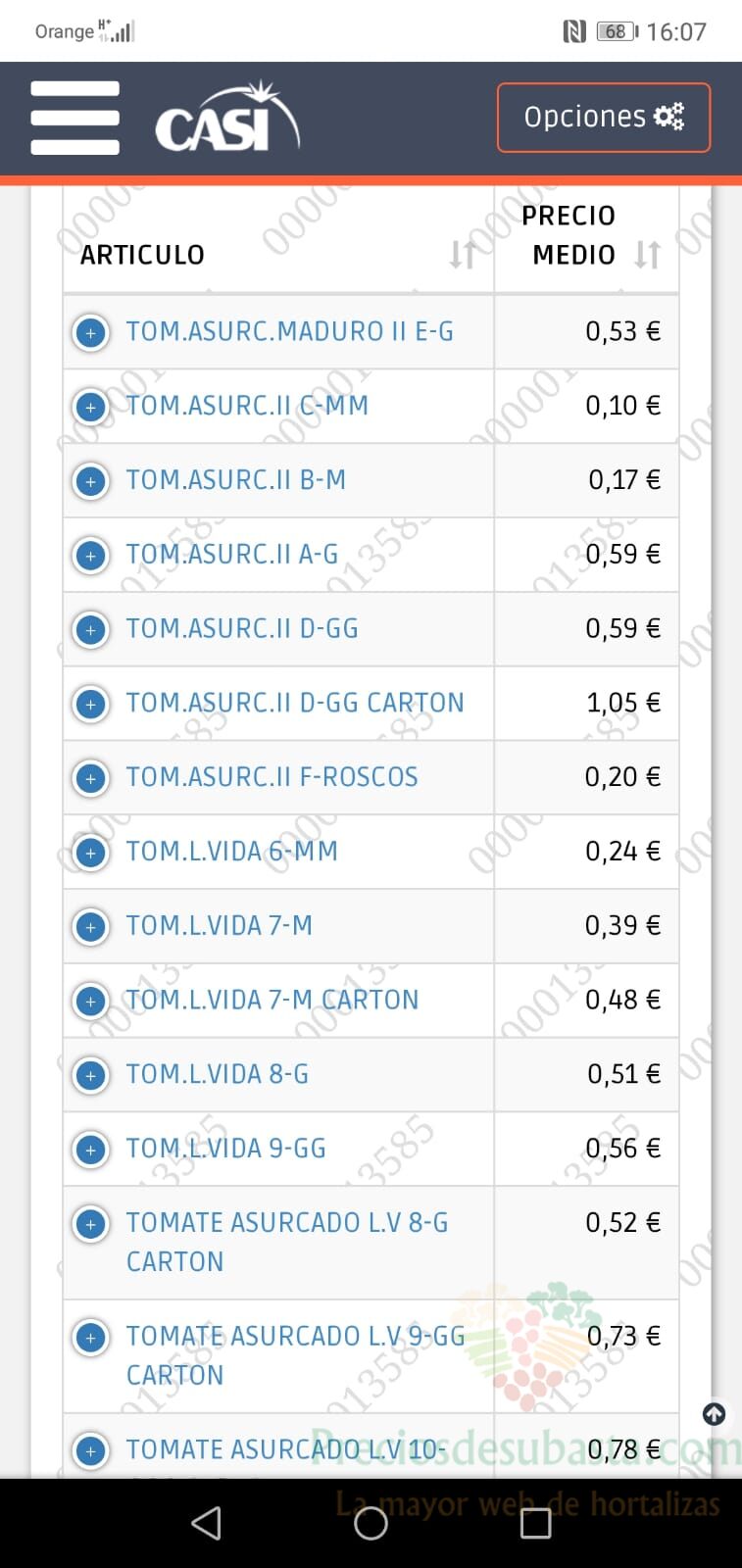This screenshot has width=742, height=1568.
Task: Expand TOM.ASURC.II F-ROSCOS details
Action: point(91,778)
